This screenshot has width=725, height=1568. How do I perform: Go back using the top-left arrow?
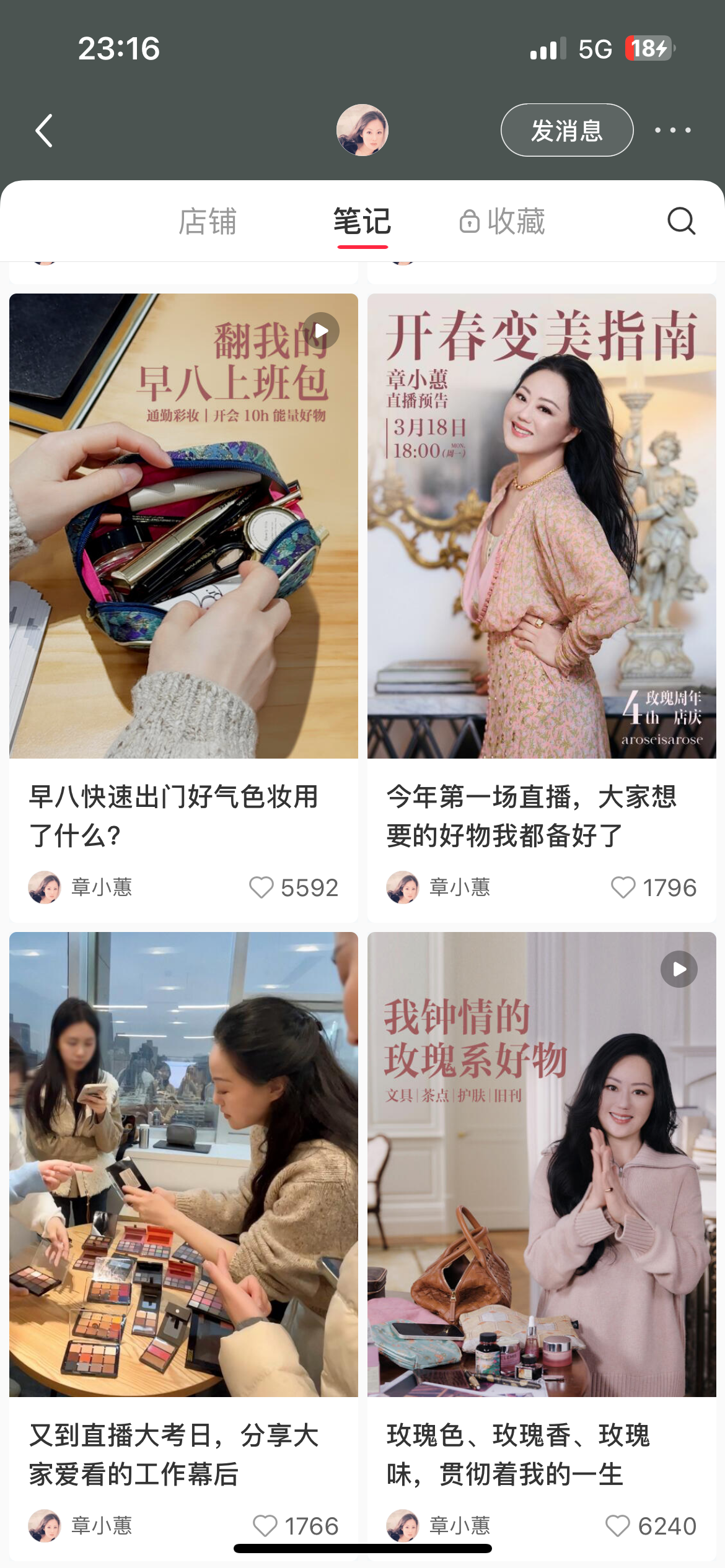pos(44,131)
